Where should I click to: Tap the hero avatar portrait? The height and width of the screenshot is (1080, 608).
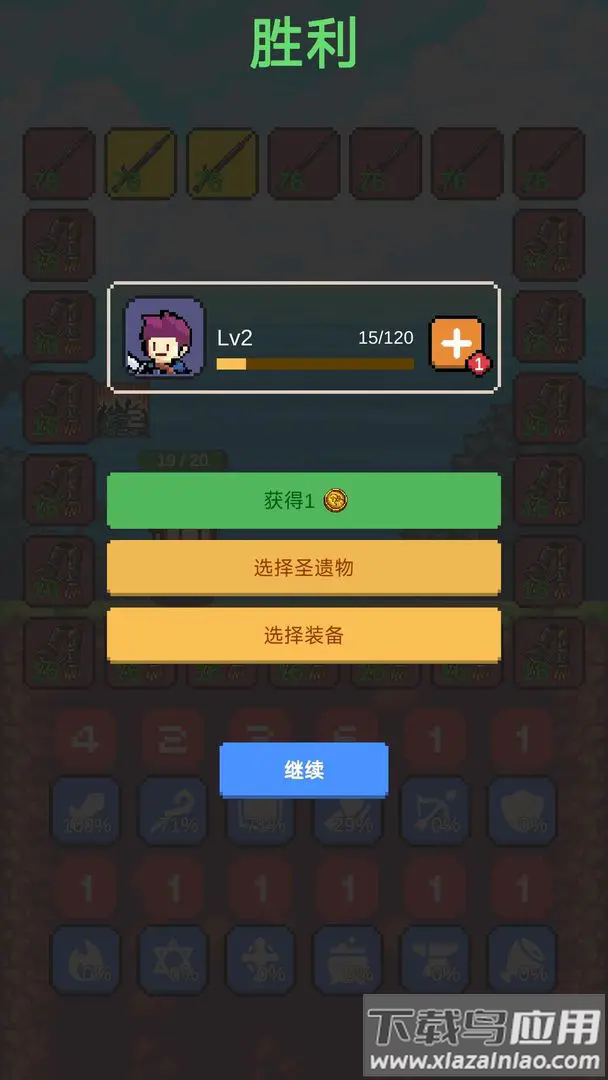(x=163, y=338)
